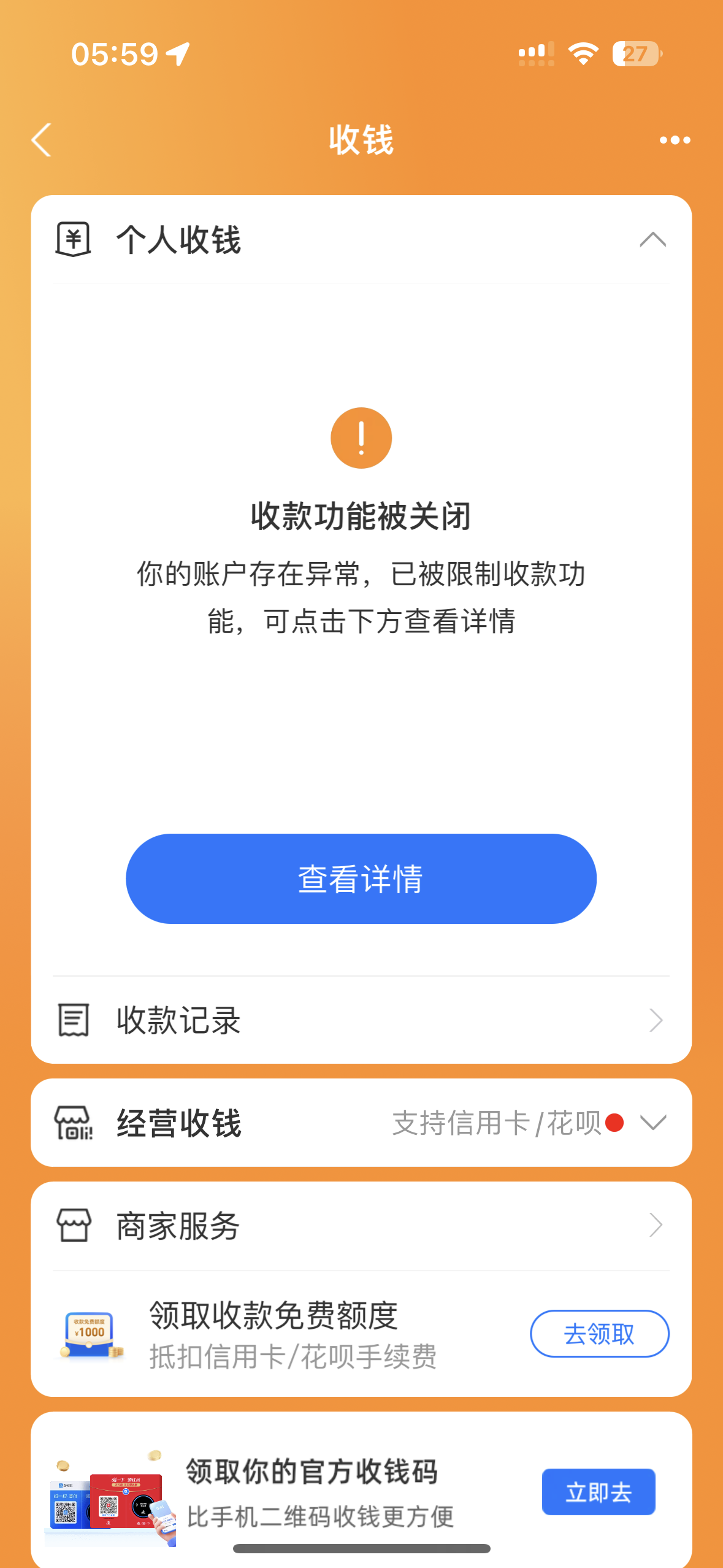
Task: Tap the red dot beside 支持信用卡/花呗
Action: pos(614,1123)
